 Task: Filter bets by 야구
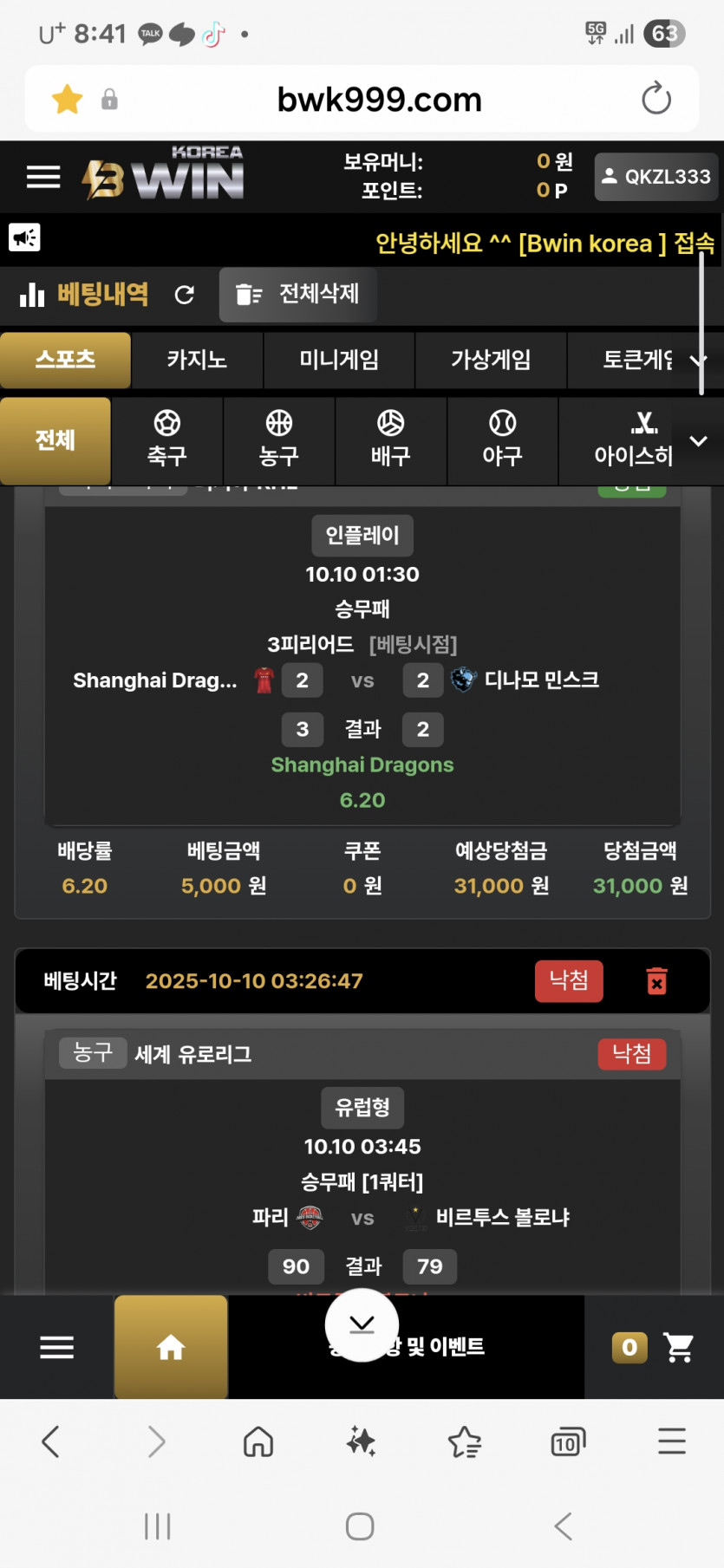502,439
